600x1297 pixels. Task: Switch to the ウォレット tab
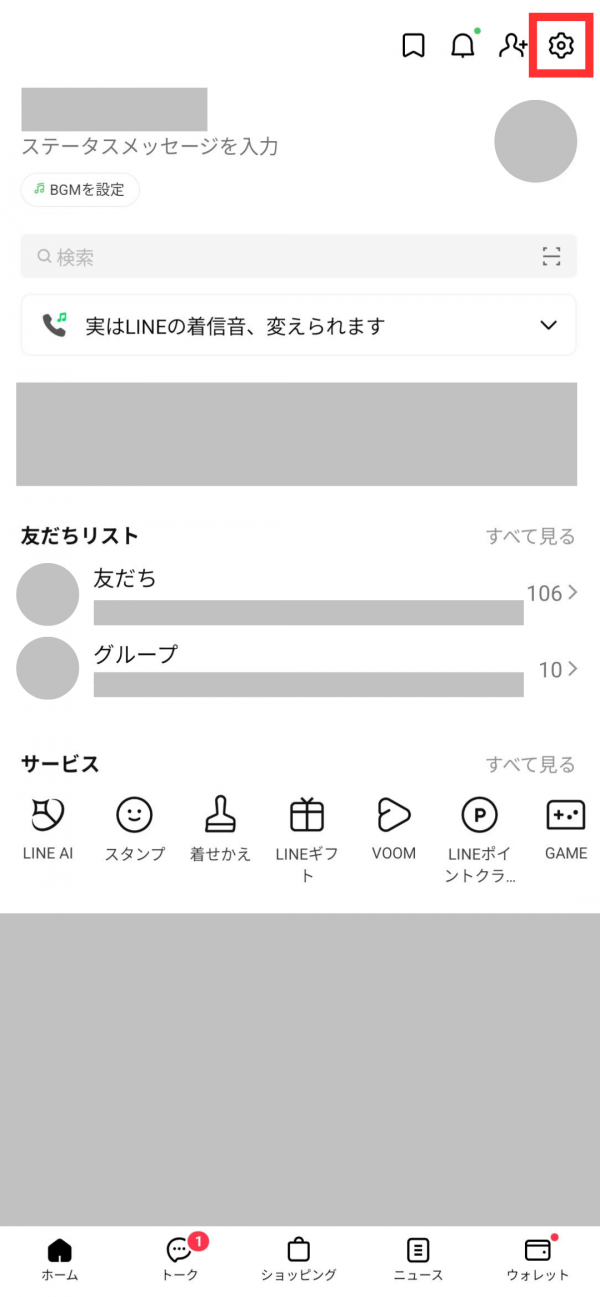537,1258
